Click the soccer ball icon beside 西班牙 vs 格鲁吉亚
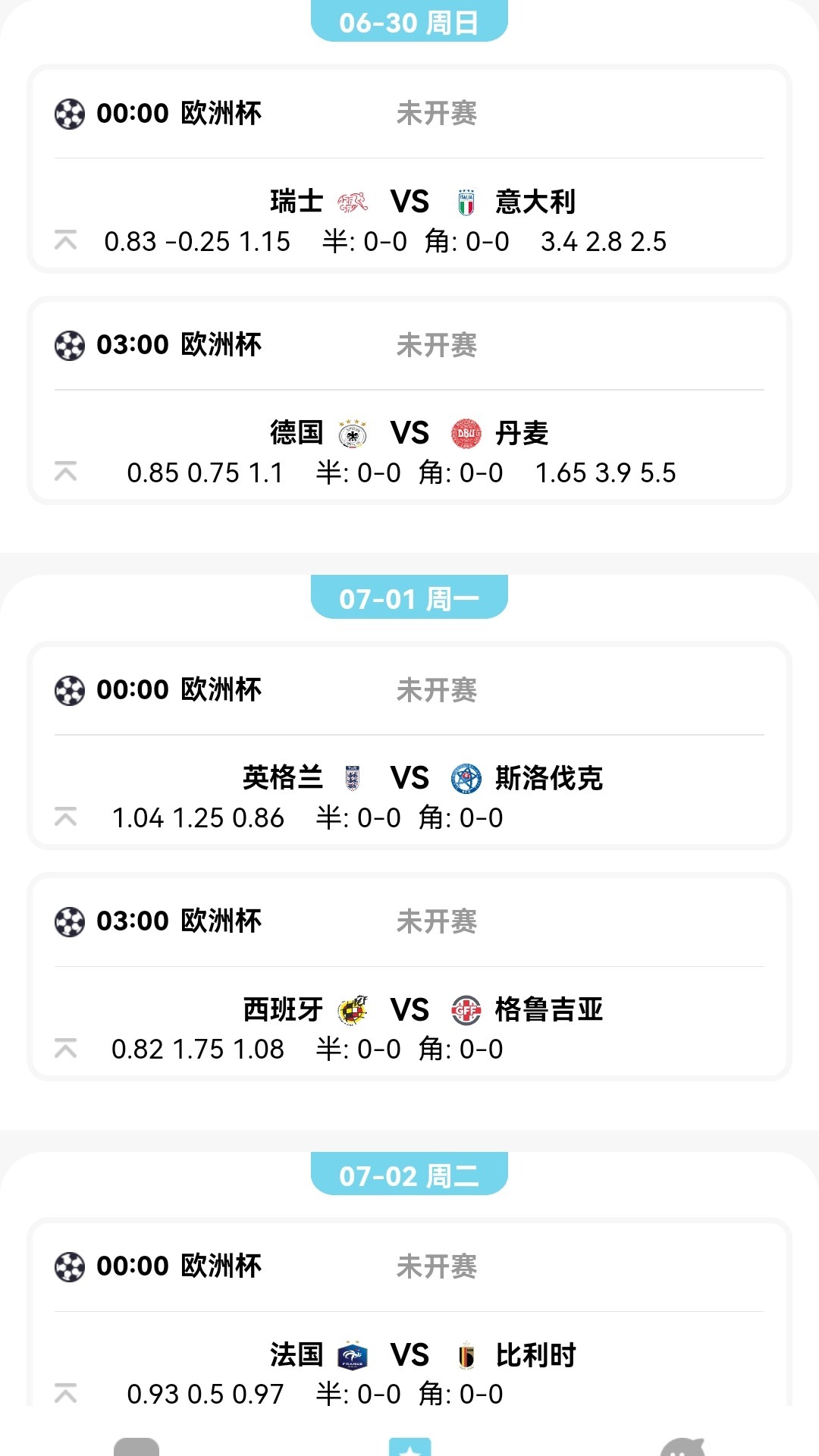 [x=71, y=921]
